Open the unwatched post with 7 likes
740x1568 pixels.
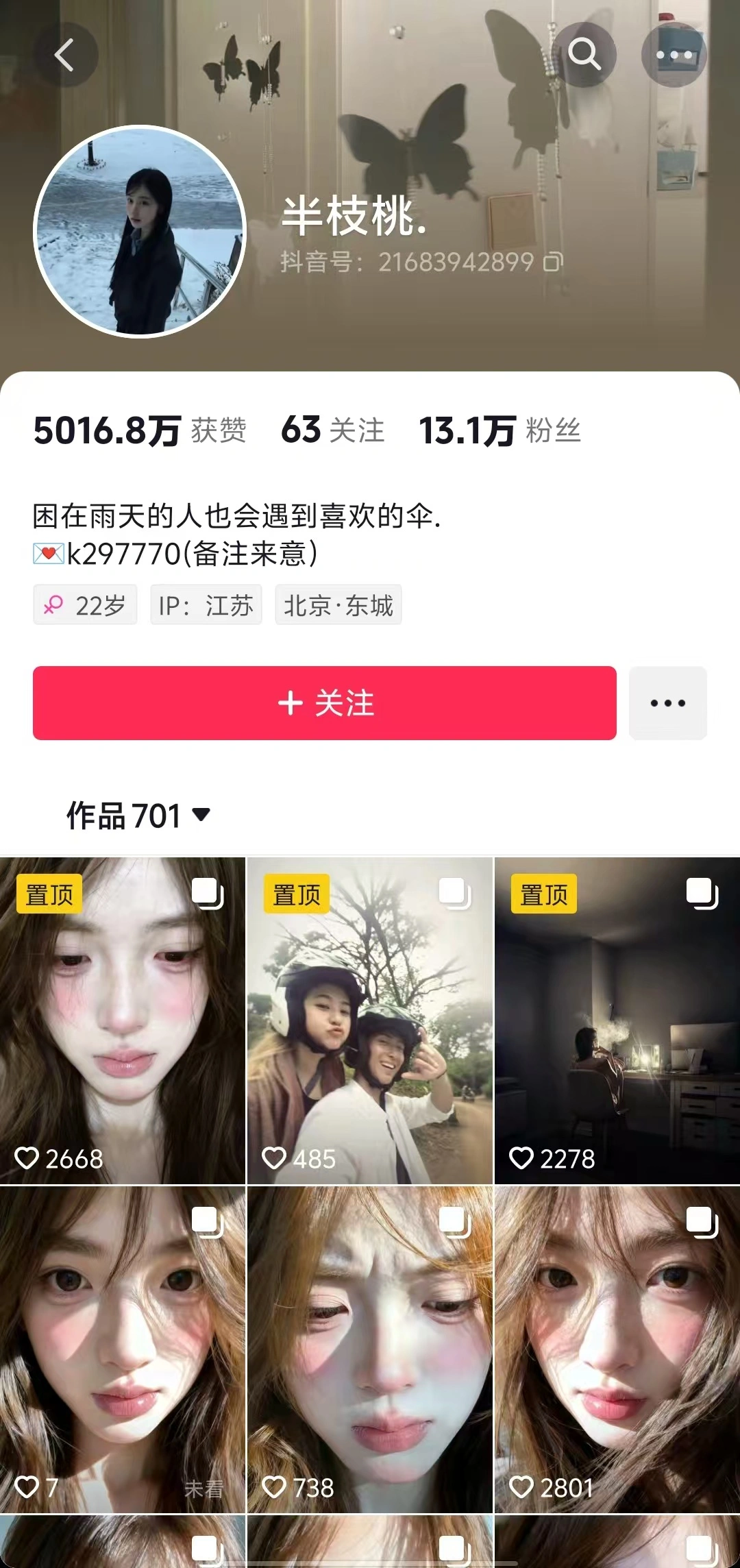tap(123, 1350)
